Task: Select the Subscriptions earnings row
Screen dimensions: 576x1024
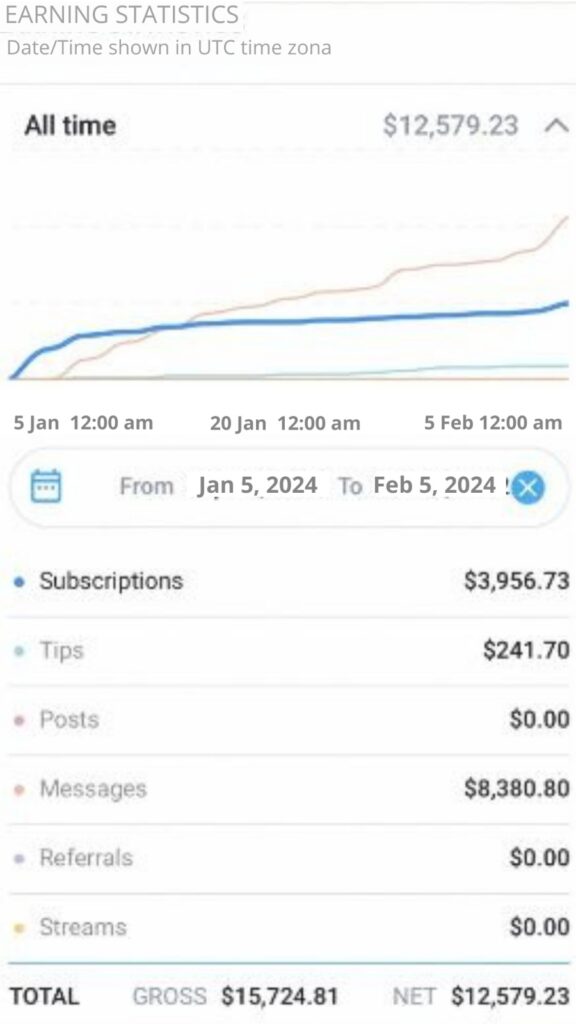Action: [289, 581]
